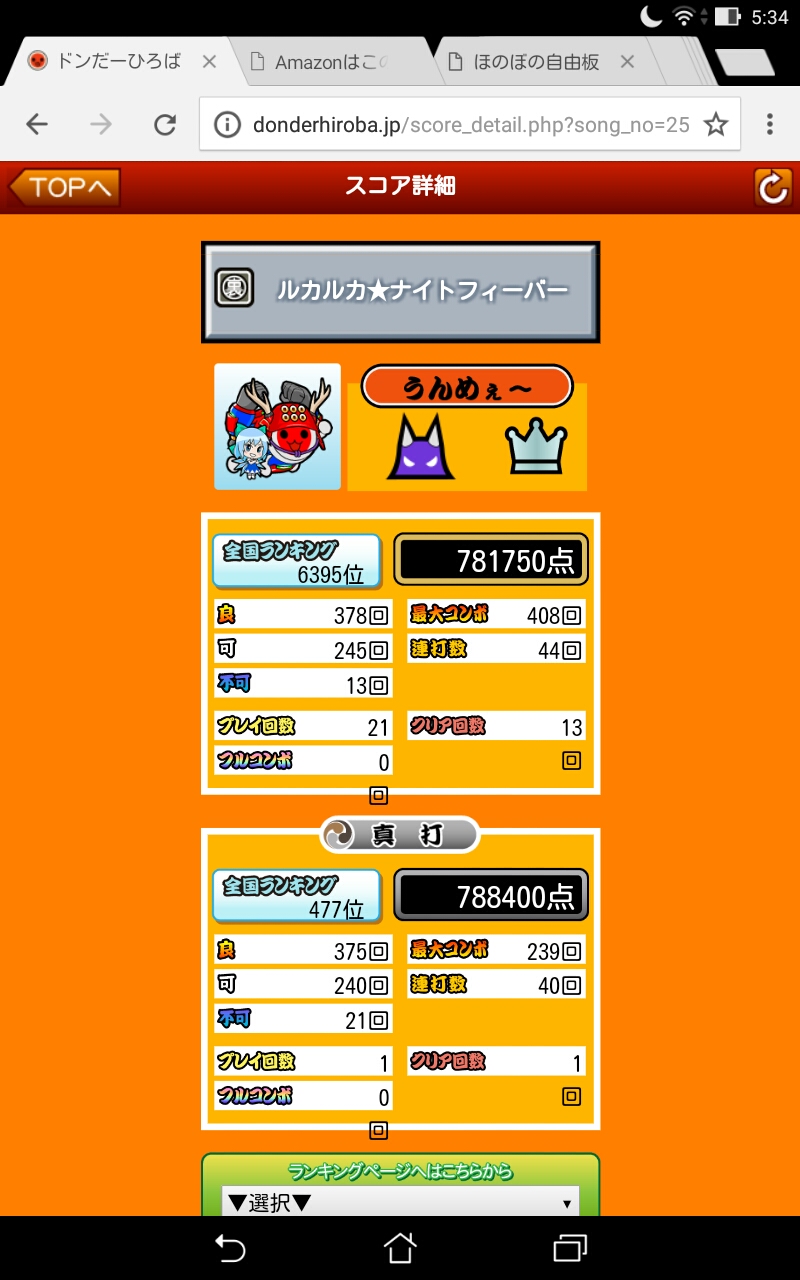The image size is (800, 1280).
Task: Open the recent apps view
Action: 570,1248
